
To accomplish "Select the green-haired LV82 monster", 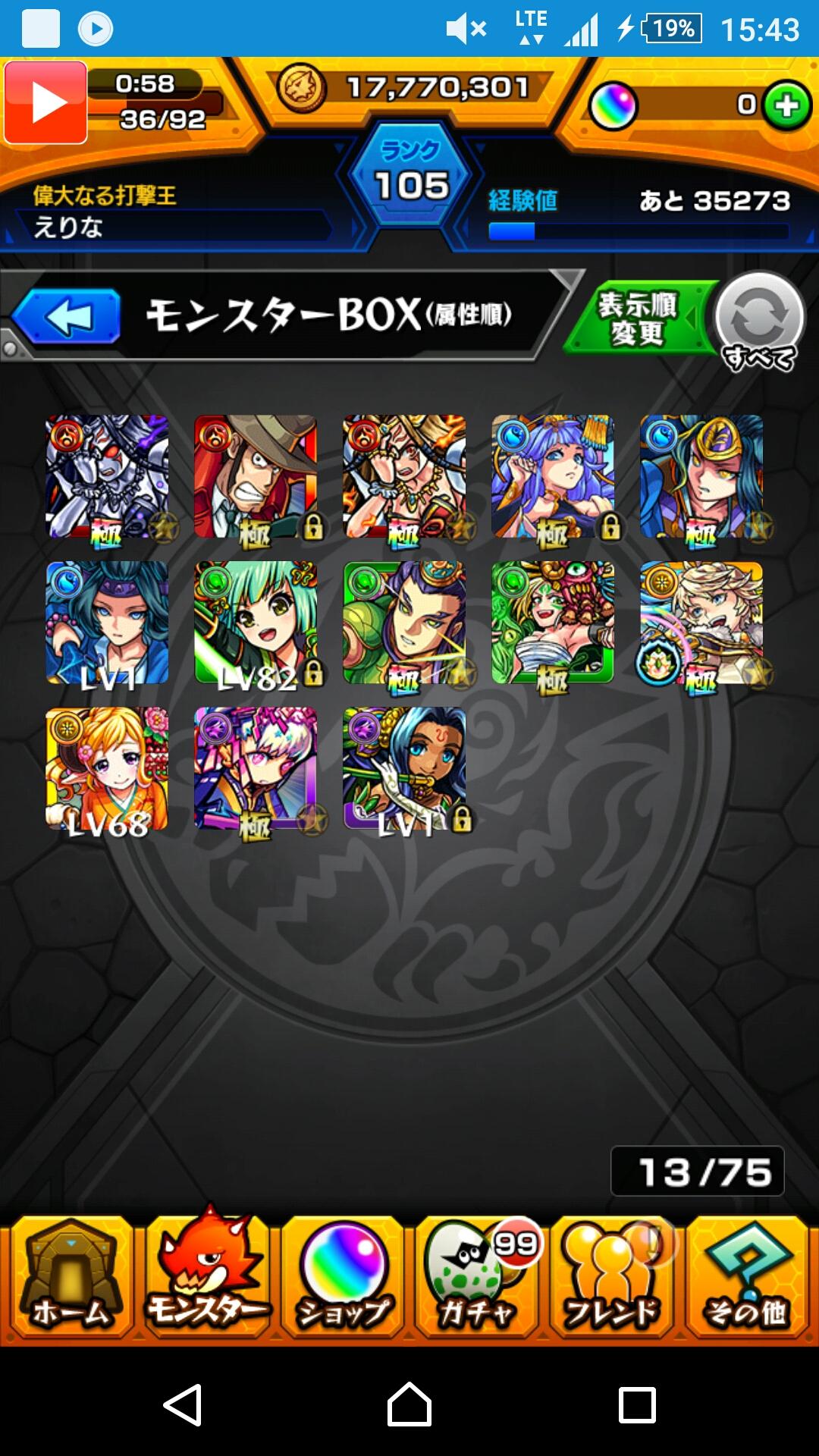I will click(256, 623).
